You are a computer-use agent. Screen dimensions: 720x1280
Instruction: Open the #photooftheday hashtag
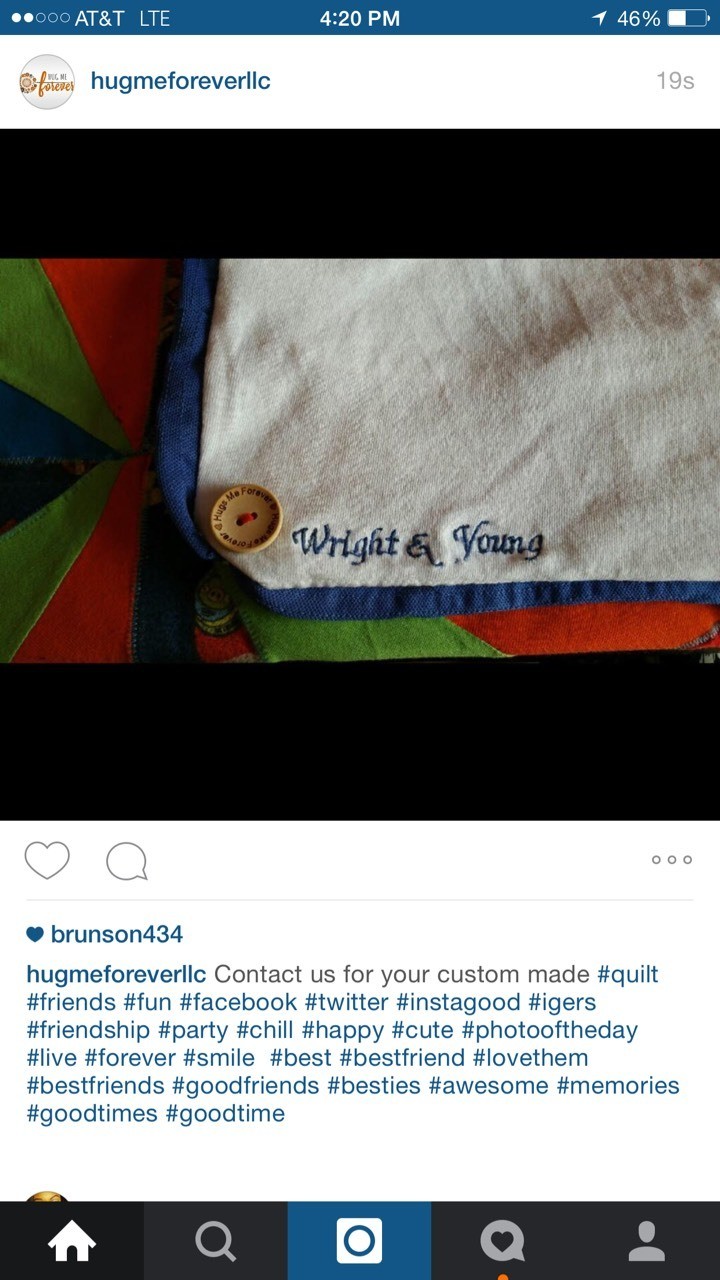pyautogui.click(x=549, y=1030)
